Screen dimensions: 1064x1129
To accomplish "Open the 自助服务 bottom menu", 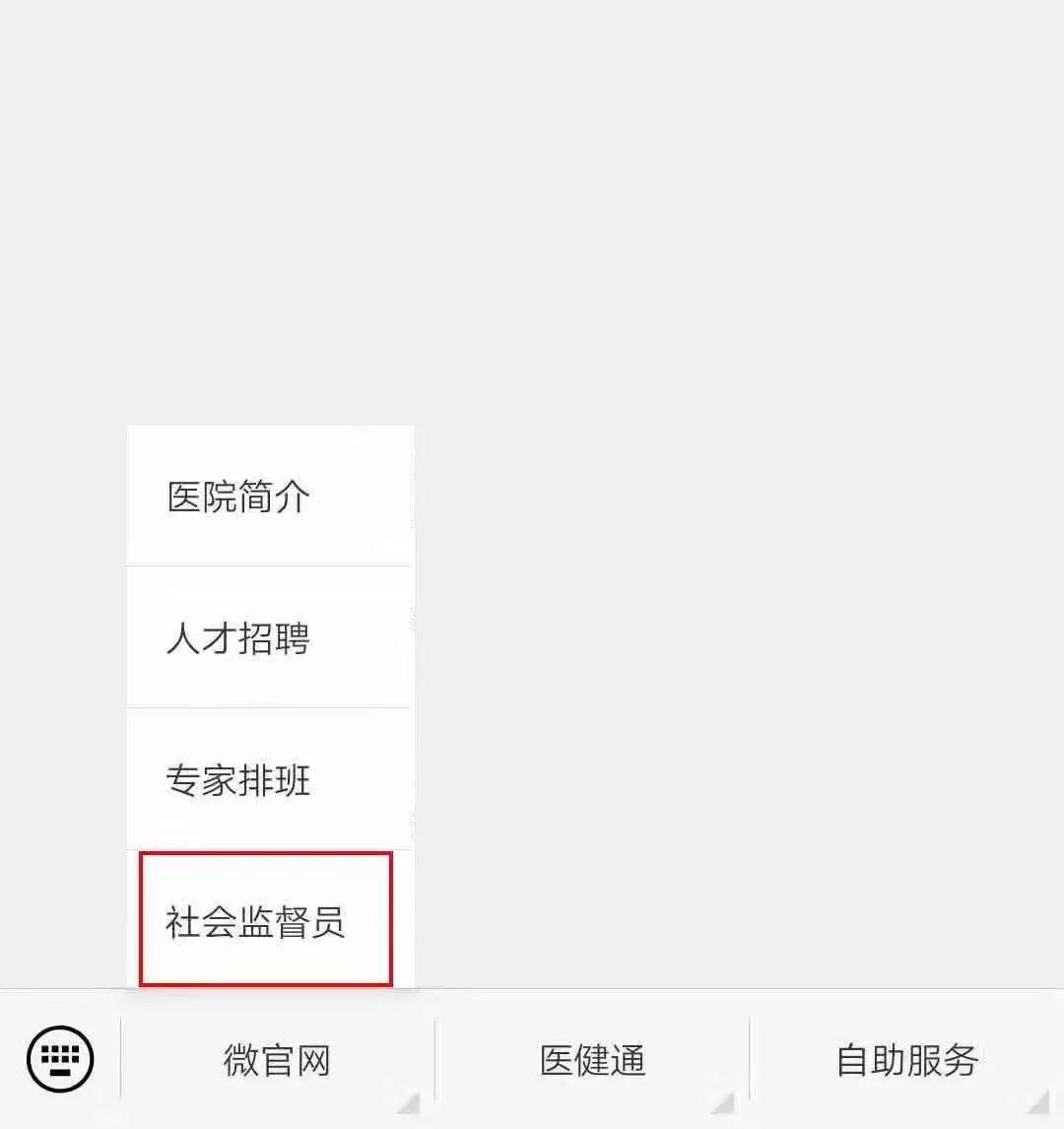I will (x=906, y=1061).
